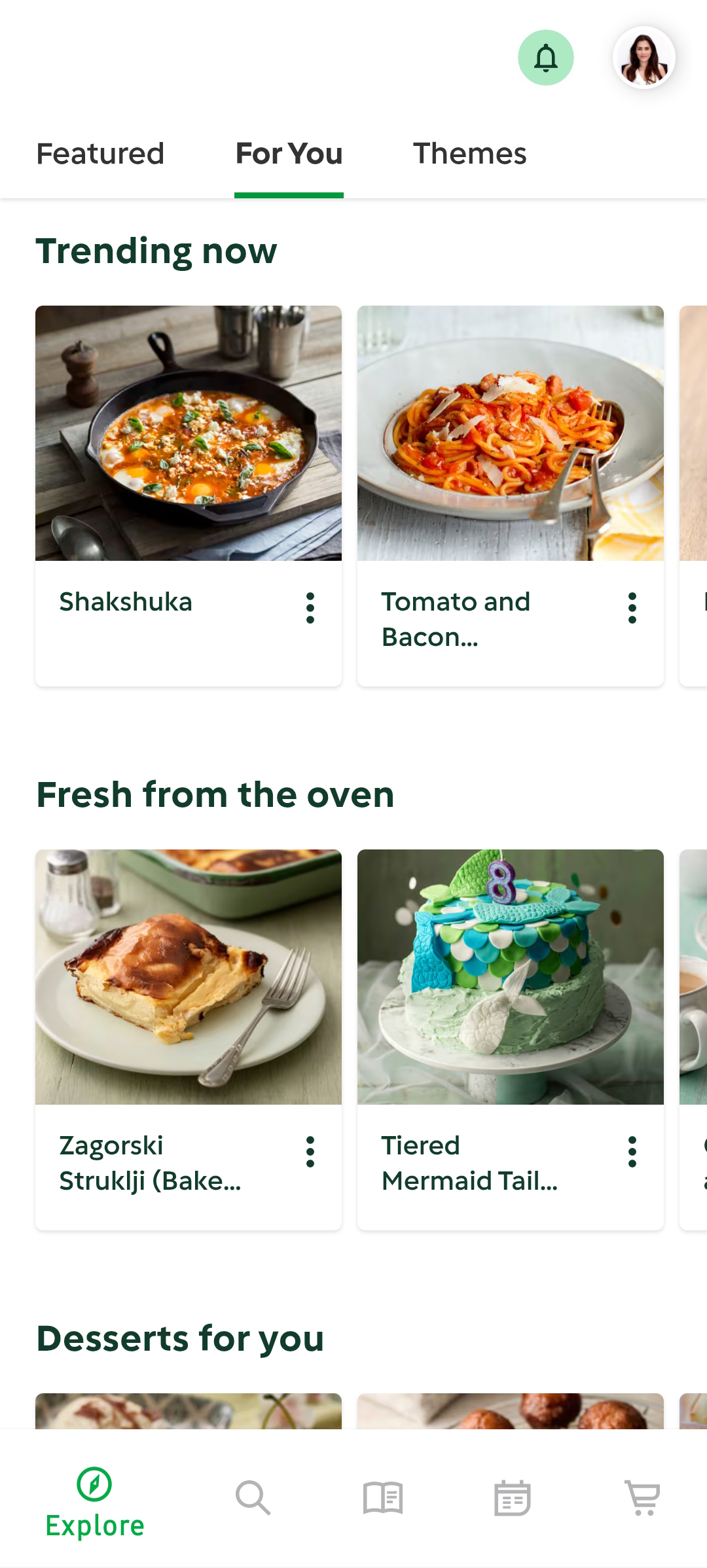Open the meal planner calendar tab
The width and height of the screenshot is (707, 1568).
click(513, 1497)
